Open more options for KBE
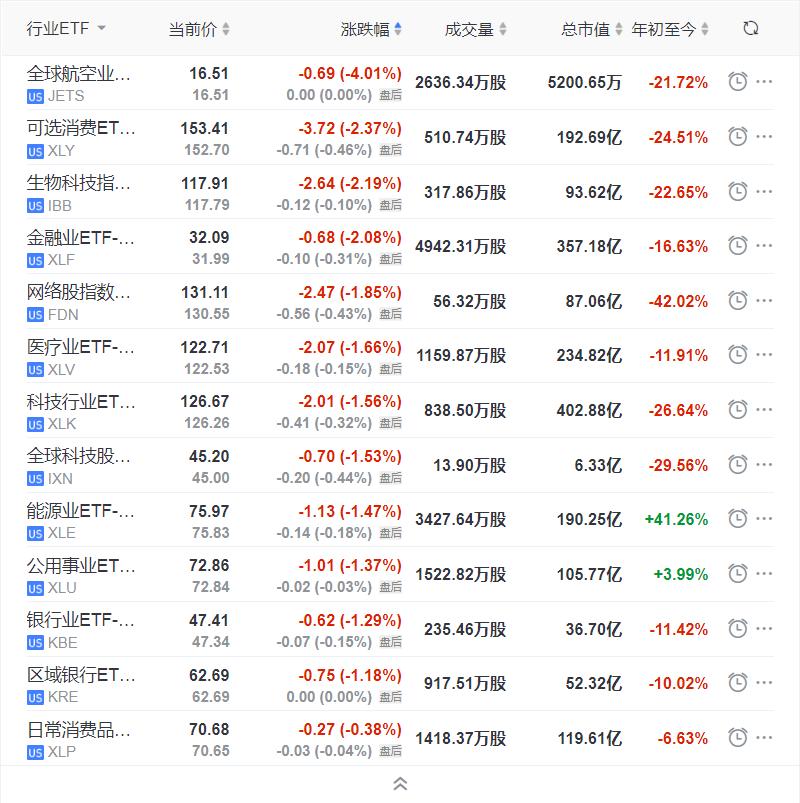 pos(765,629)
